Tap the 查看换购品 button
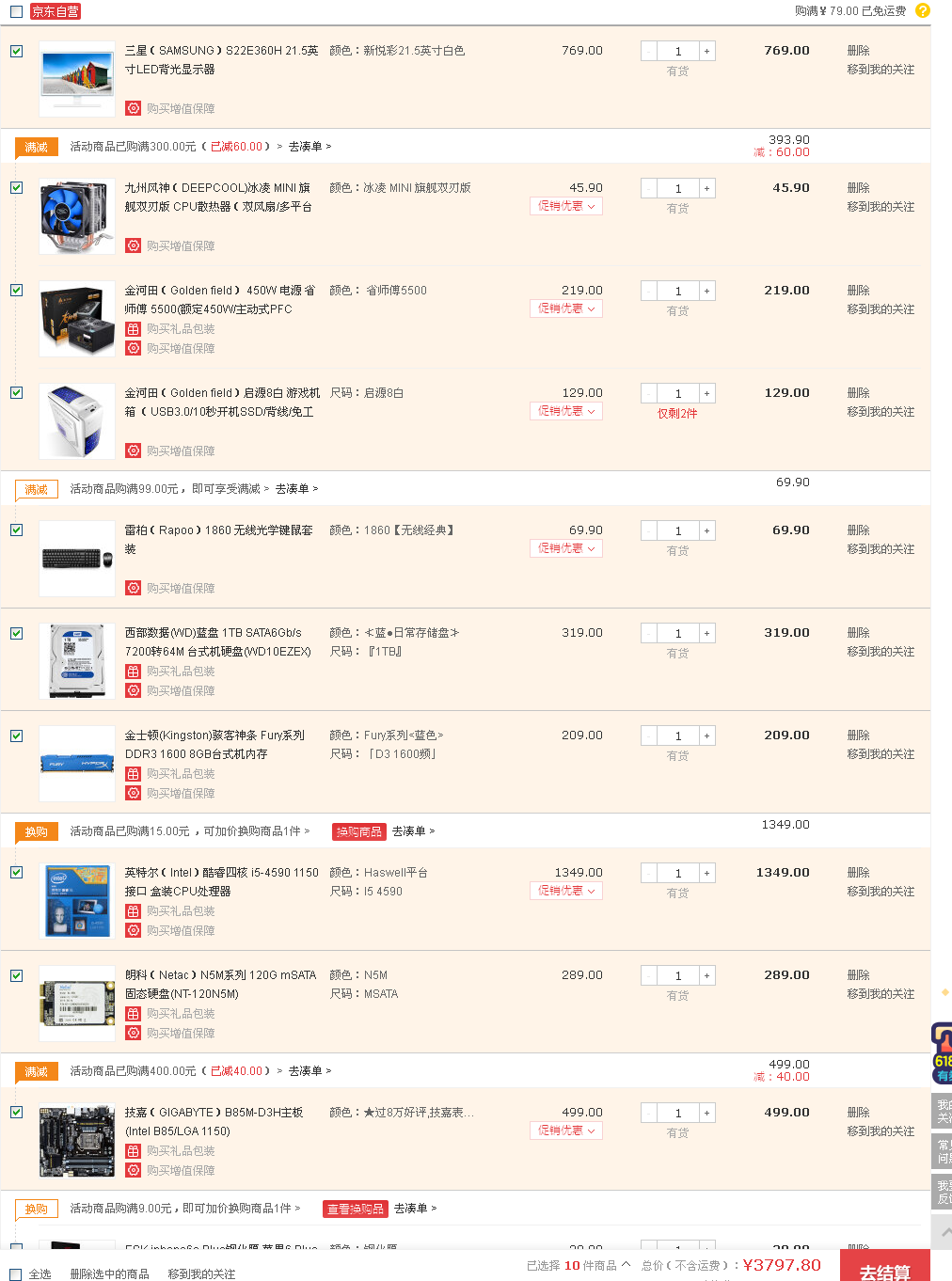The image size is (952, 1281). tap(356, 1209)
